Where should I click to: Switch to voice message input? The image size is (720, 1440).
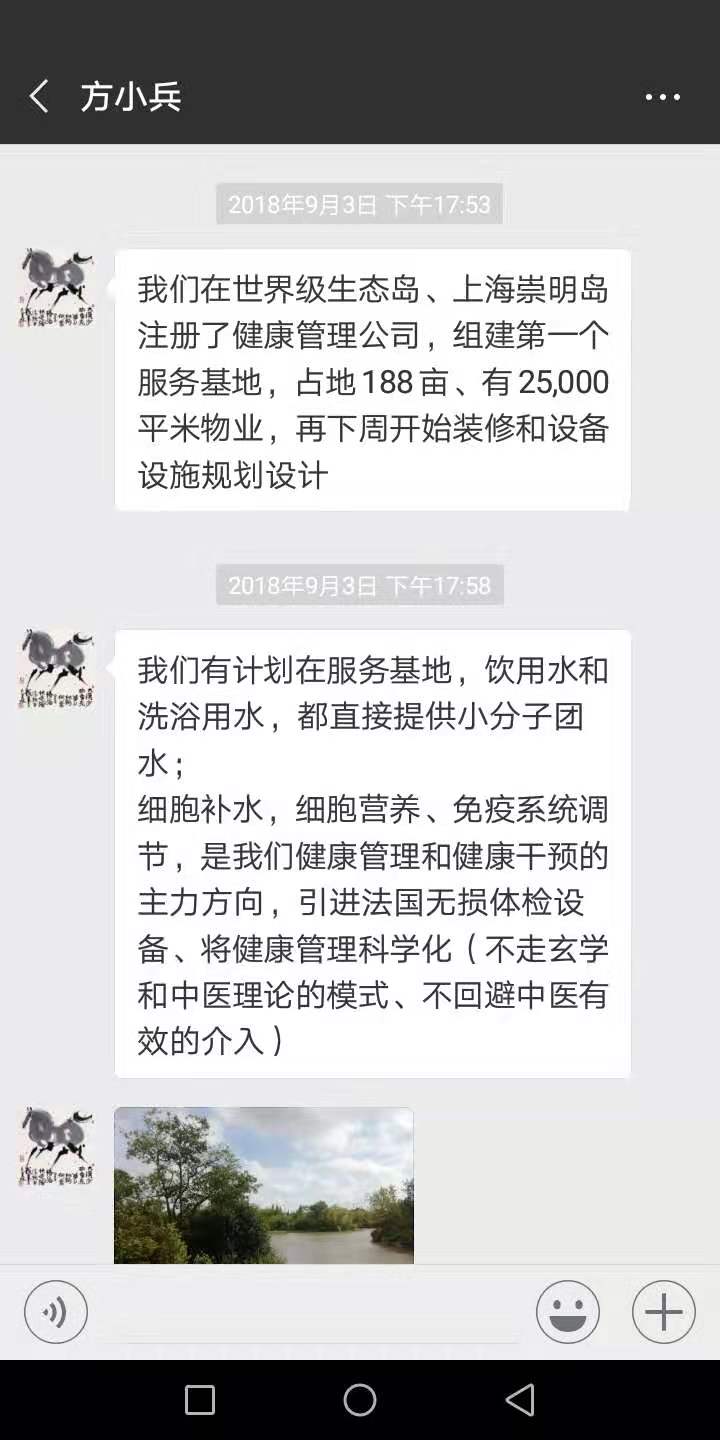[x=56, y=1311]
